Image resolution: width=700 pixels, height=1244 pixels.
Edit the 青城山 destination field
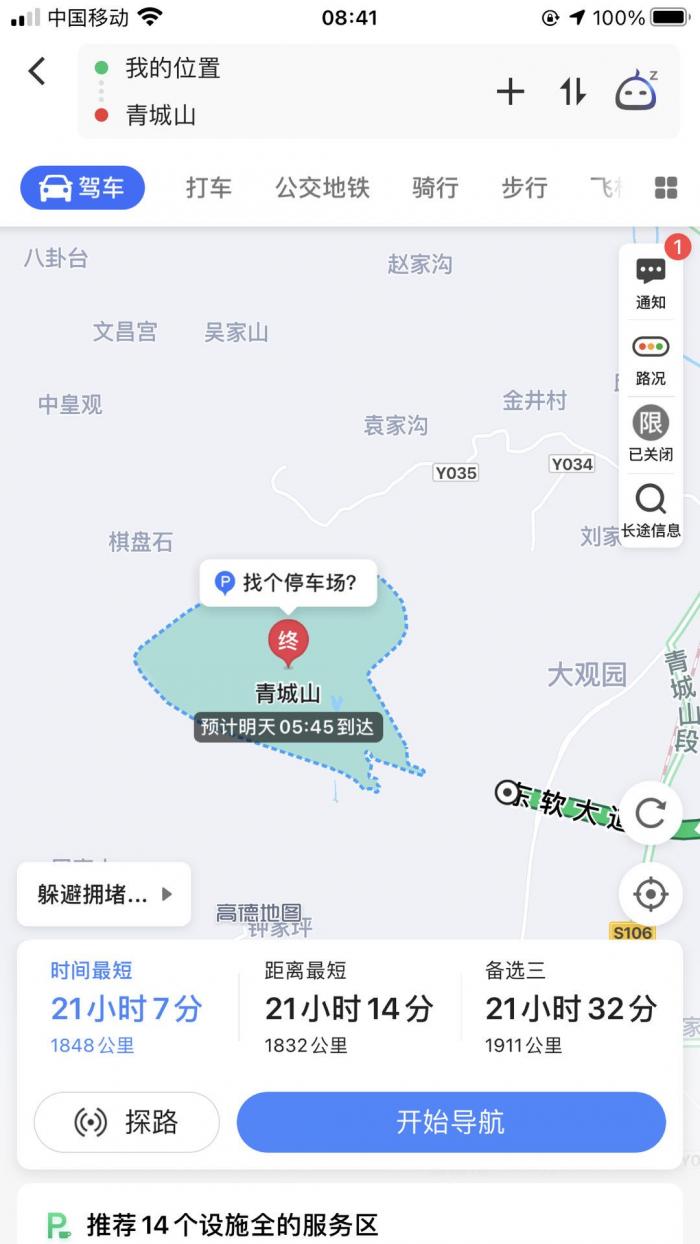[x=250, y=115]
